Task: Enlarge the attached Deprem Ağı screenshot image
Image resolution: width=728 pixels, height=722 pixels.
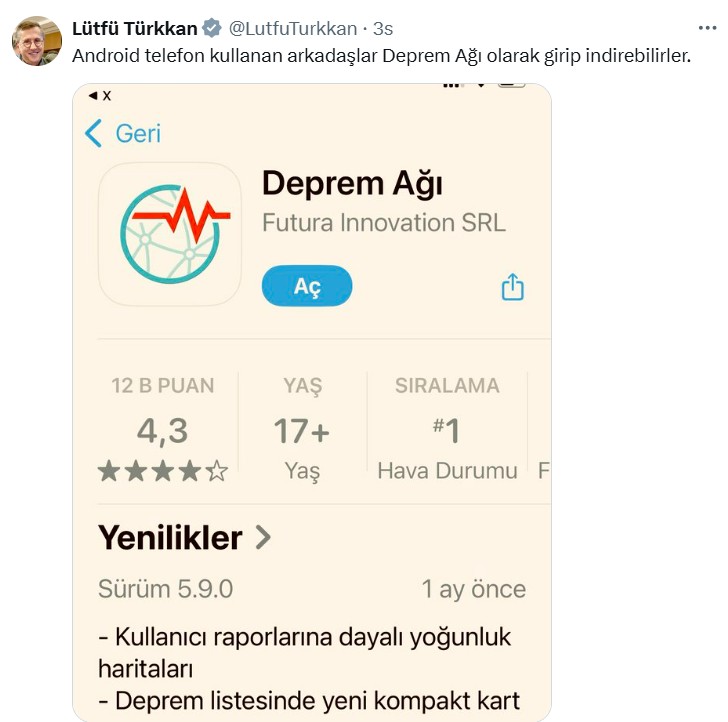Action: (x=312, y=402)
